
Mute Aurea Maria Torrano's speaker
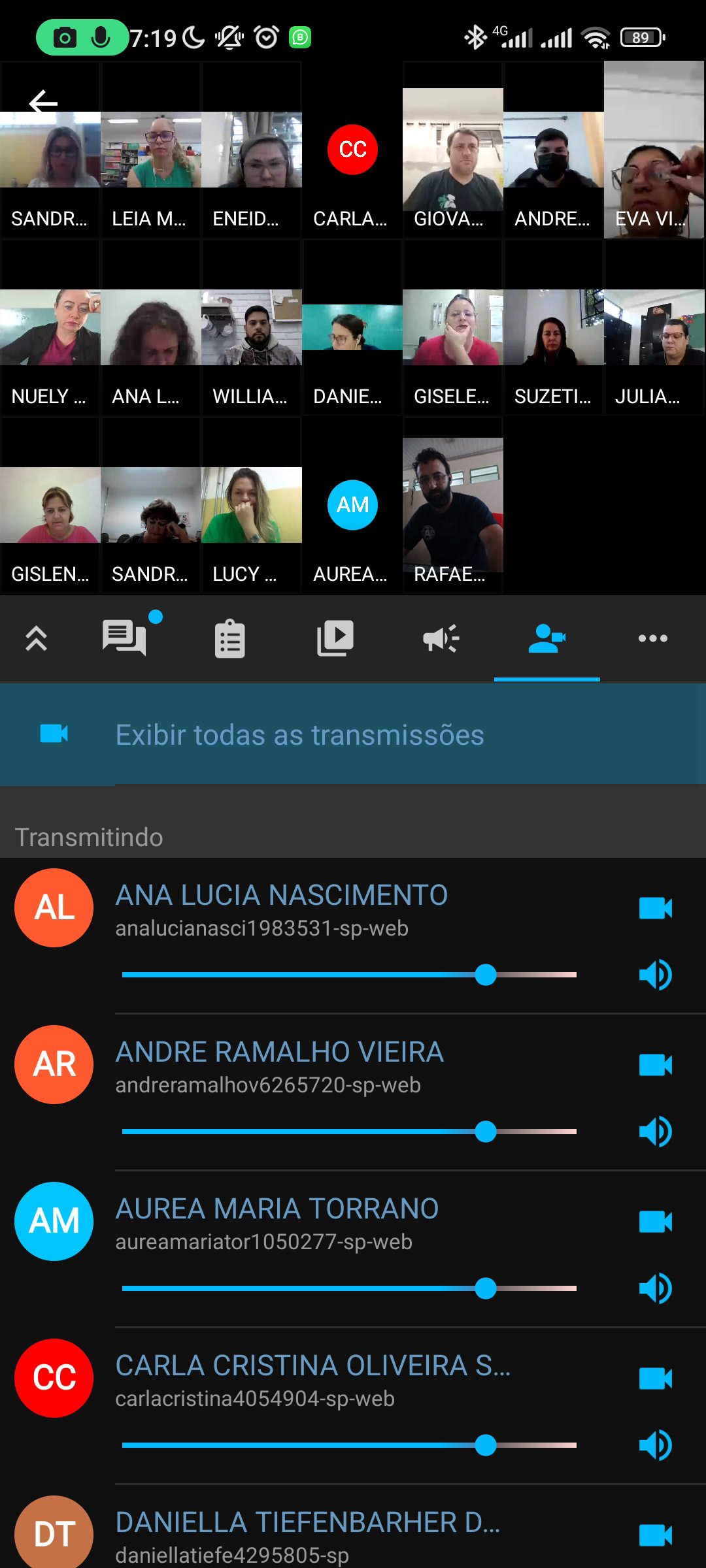[x=655, y=1288]
